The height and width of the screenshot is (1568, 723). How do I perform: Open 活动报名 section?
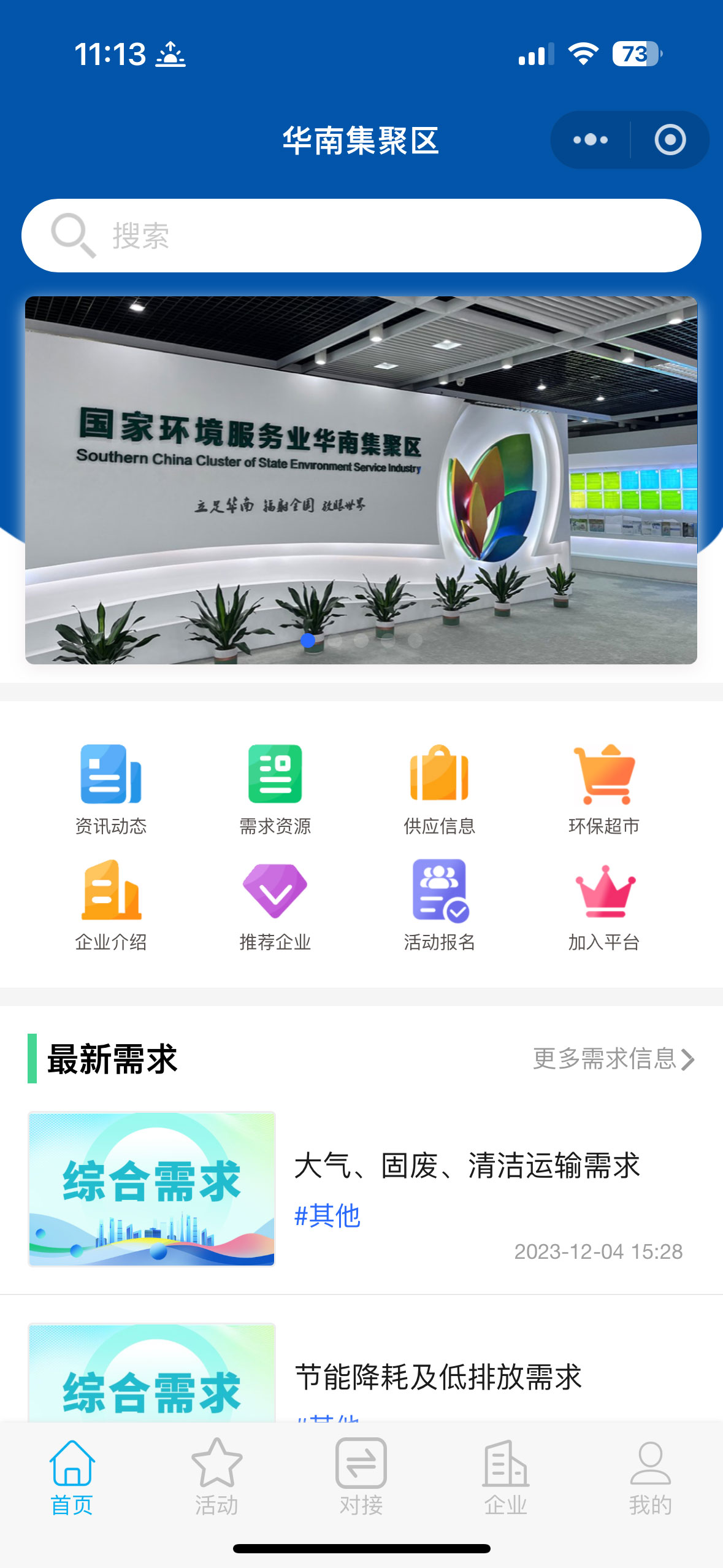pyautogui.click(x=439, y=905)
